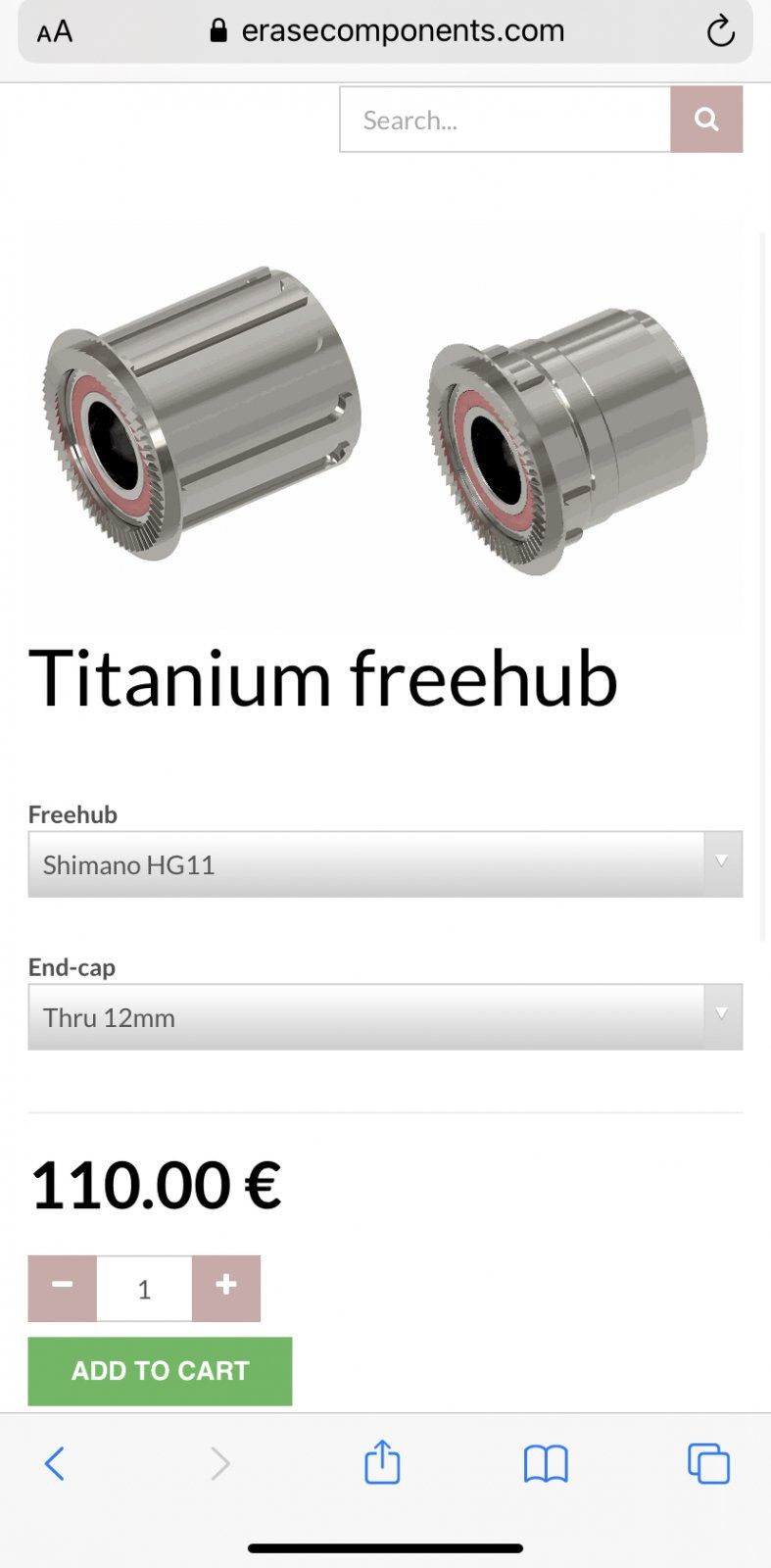The width and height of the screenshot is (771, 1568).
Task: Increase quantity with the plus button
Action: (x=226, y=1288)
